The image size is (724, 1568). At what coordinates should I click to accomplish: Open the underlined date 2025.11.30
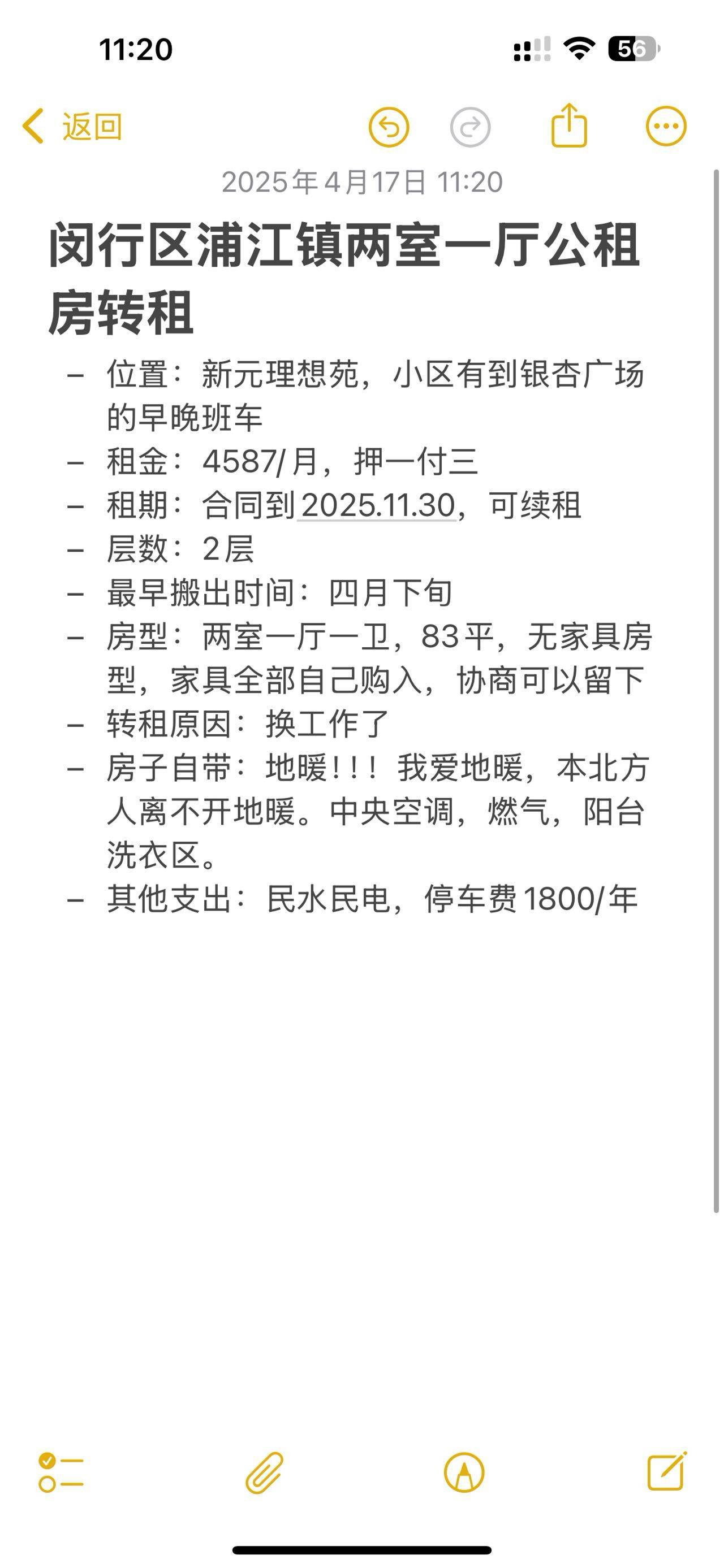(x=377, y=506)
